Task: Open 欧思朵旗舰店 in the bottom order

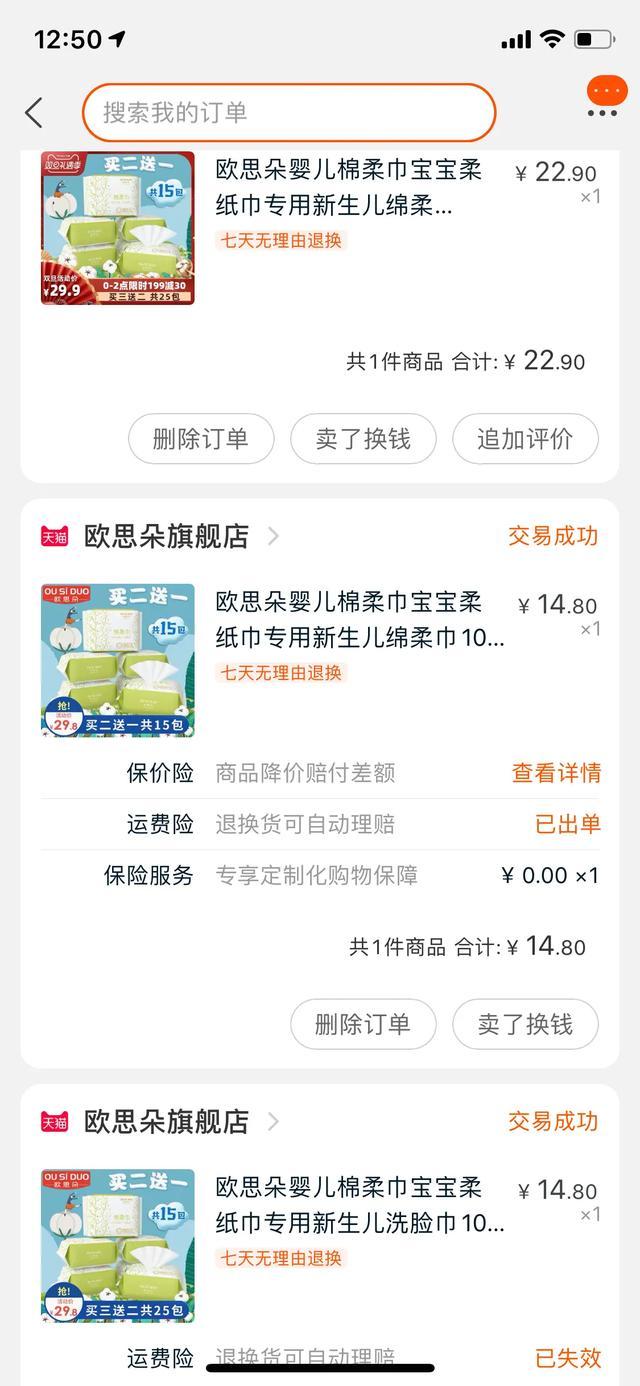Action: point(166,1122)
